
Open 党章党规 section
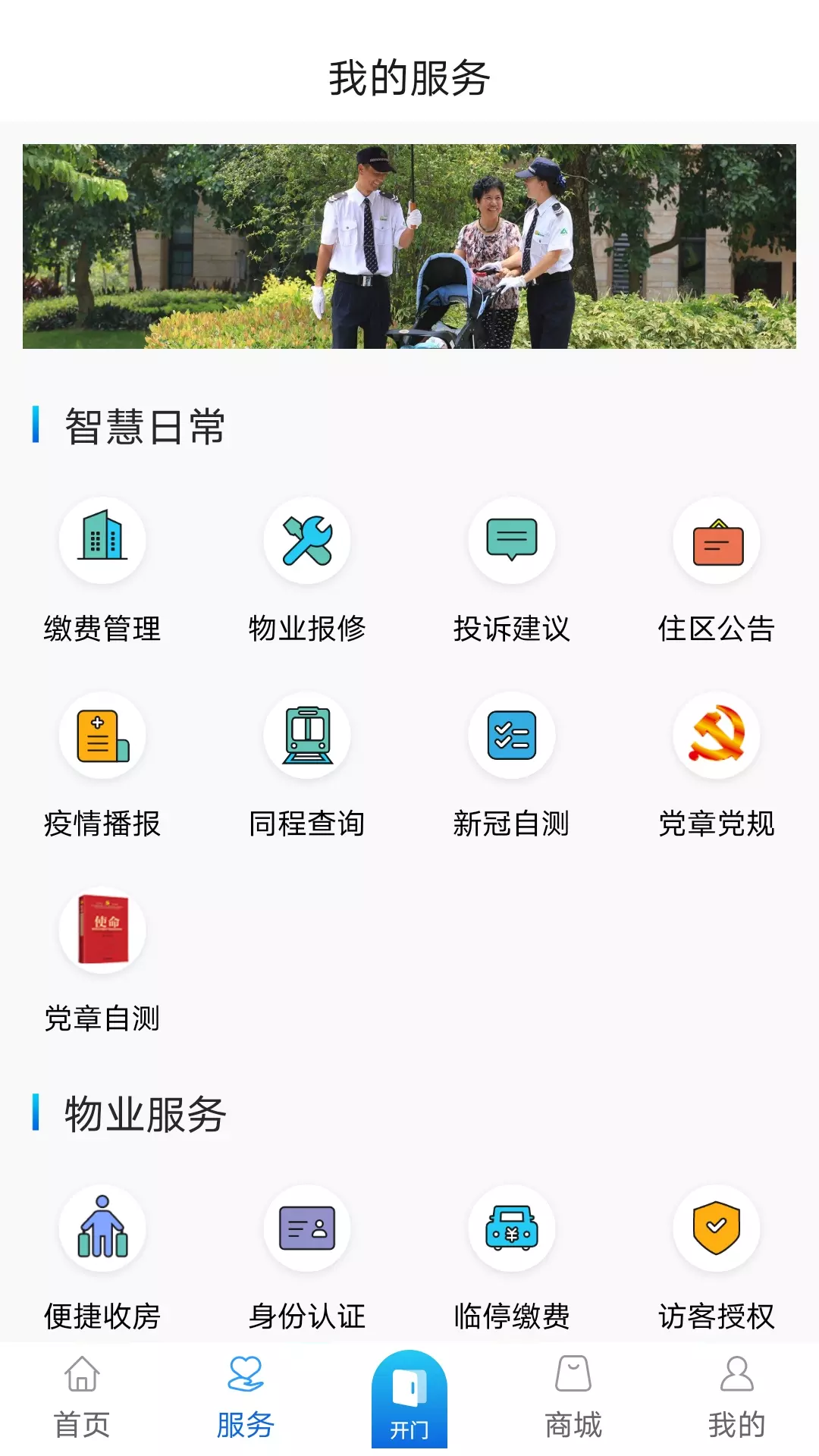717,765
